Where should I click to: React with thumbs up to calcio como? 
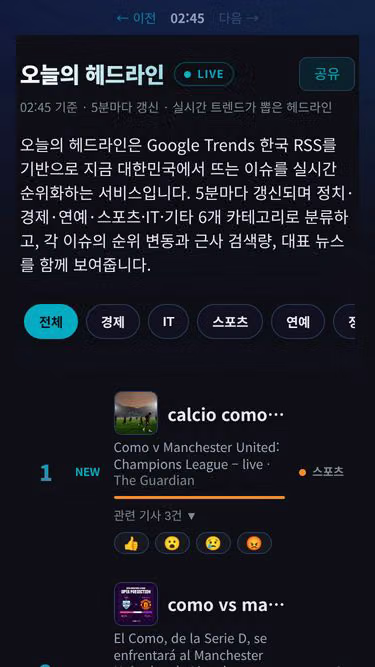pos(131,543)
